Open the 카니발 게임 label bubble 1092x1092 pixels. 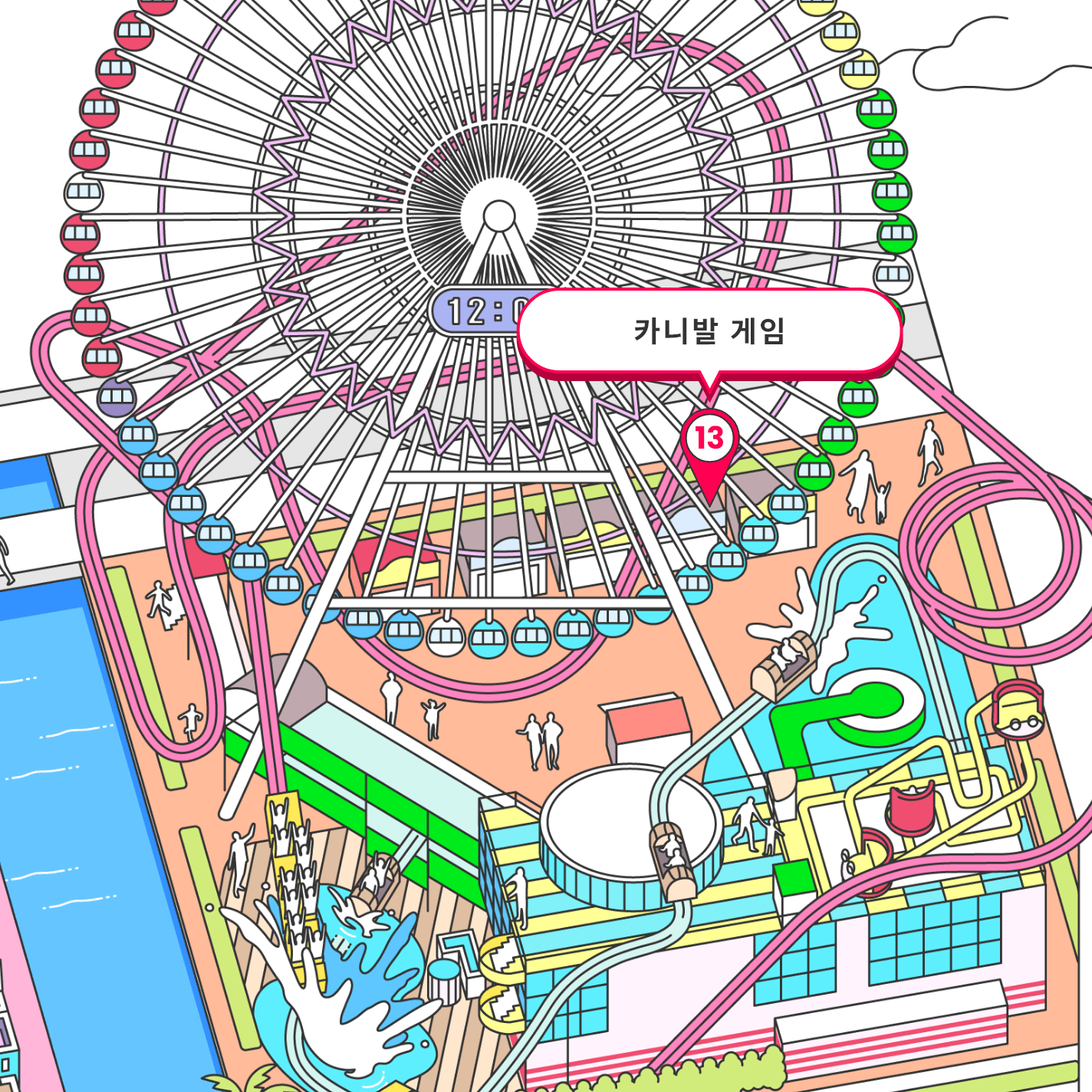point(709,331)
